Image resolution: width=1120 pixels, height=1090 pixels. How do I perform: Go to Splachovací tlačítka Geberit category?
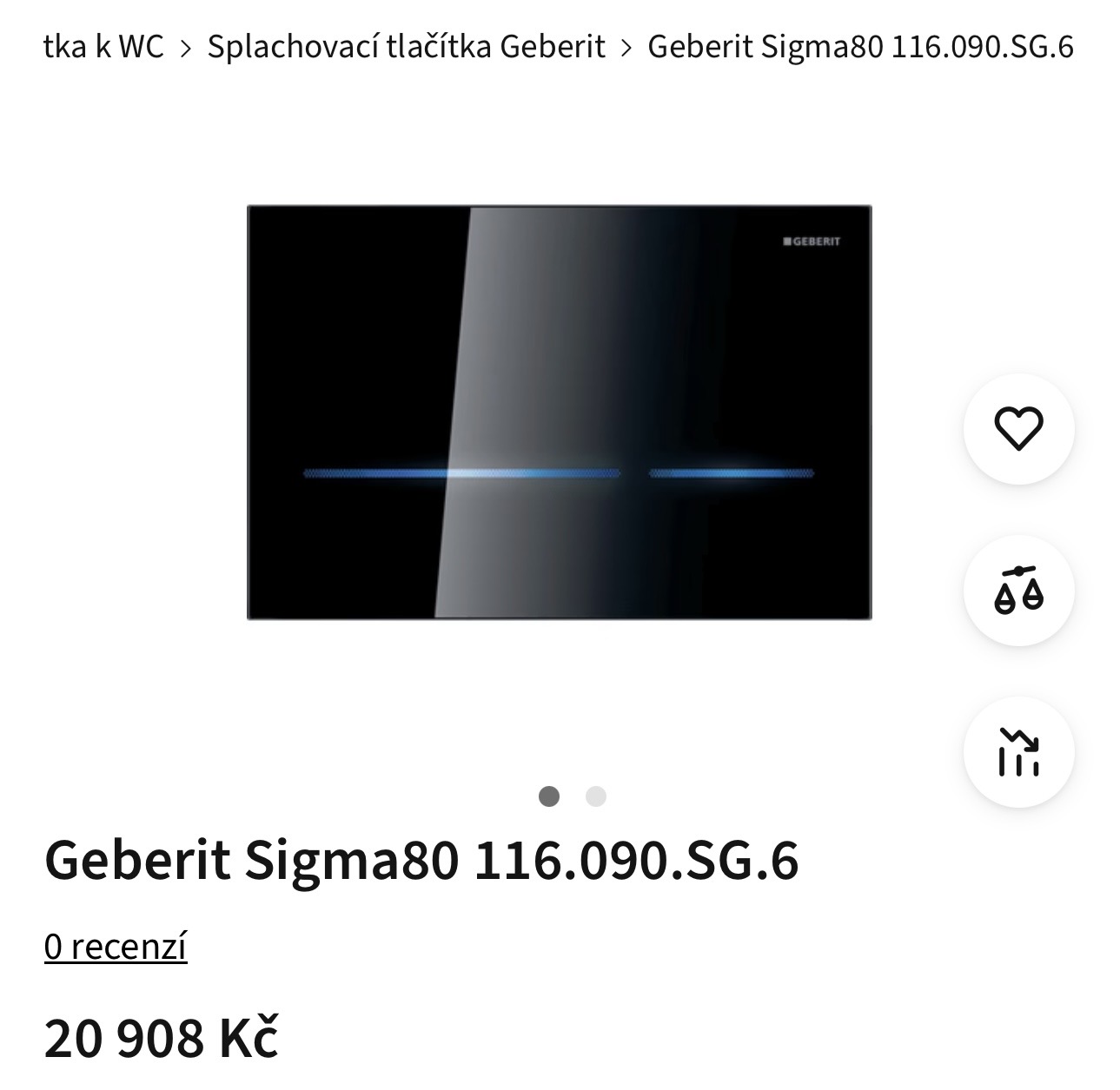pyautogui.click(x=406, y=47)
